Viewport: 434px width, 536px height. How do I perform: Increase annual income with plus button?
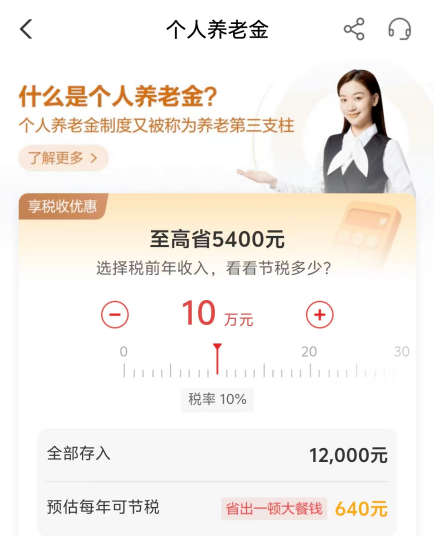tap(320, 314)
